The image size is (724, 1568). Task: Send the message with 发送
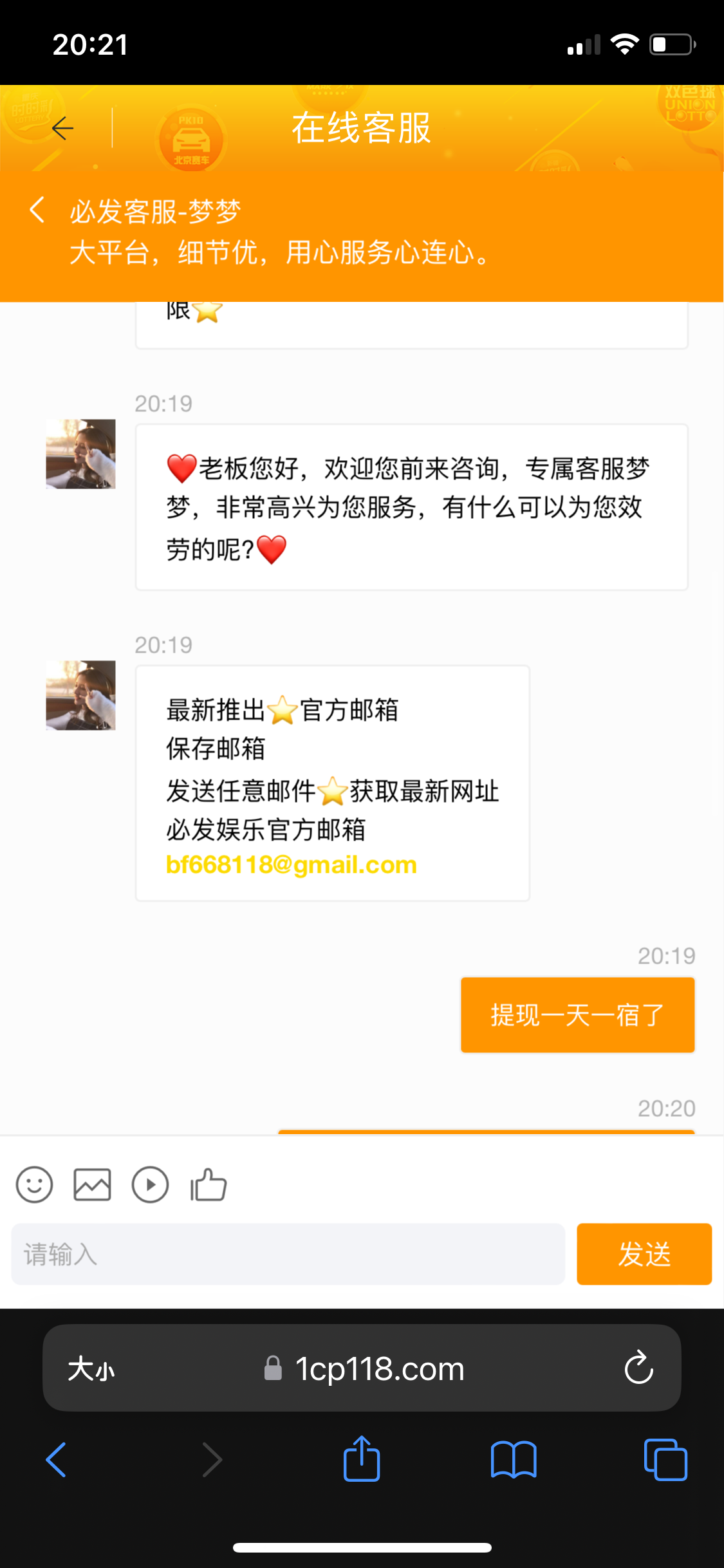[644, 1254]
